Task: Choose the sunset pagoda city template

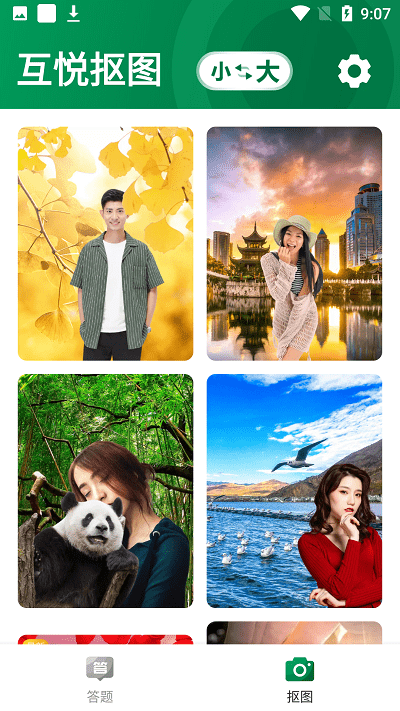Action: pos(294,243)
